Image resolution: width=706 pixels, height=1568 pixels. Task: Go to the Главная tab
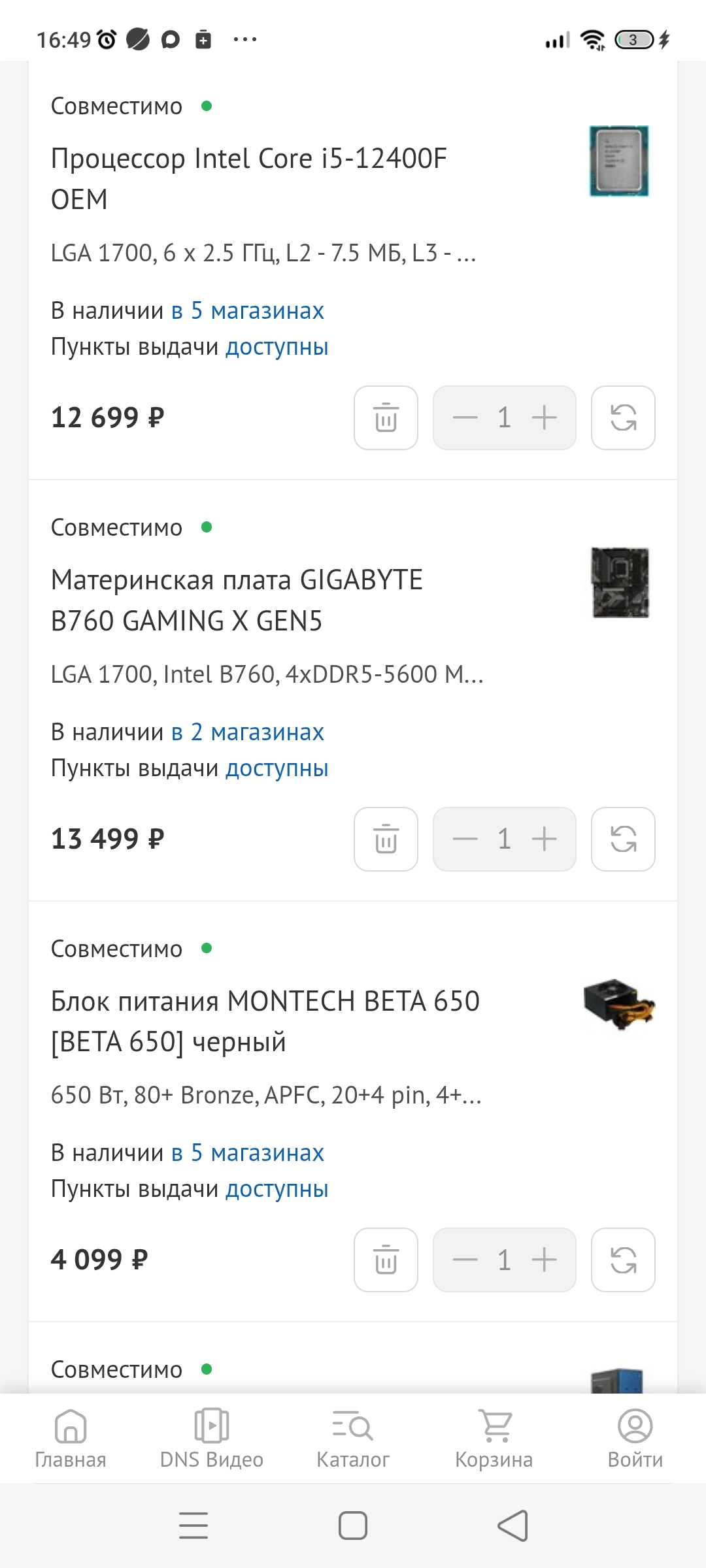(x=71, y=1438)
